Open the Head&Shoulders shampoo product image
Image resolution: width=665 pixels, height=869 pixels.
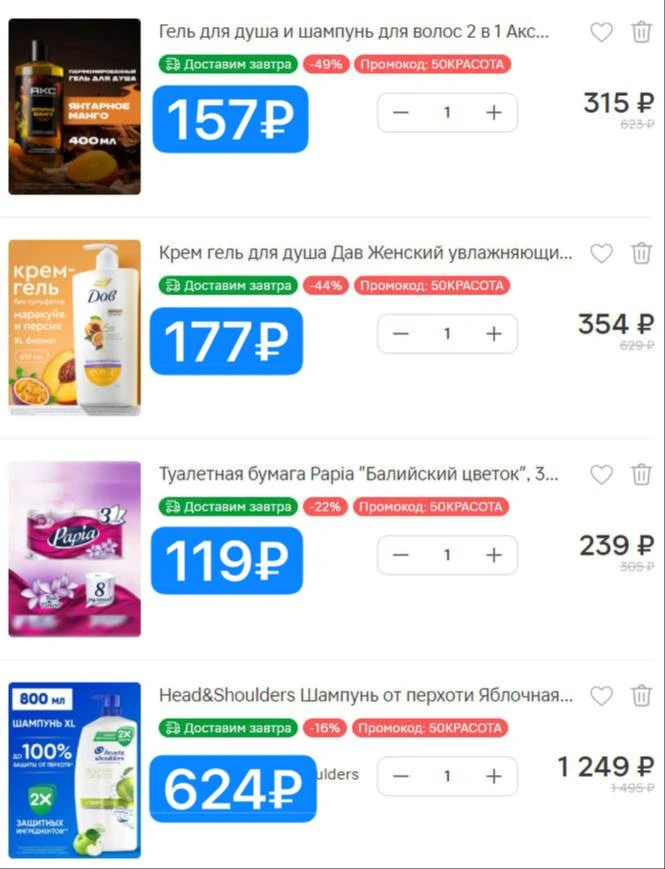click(75, 769)
